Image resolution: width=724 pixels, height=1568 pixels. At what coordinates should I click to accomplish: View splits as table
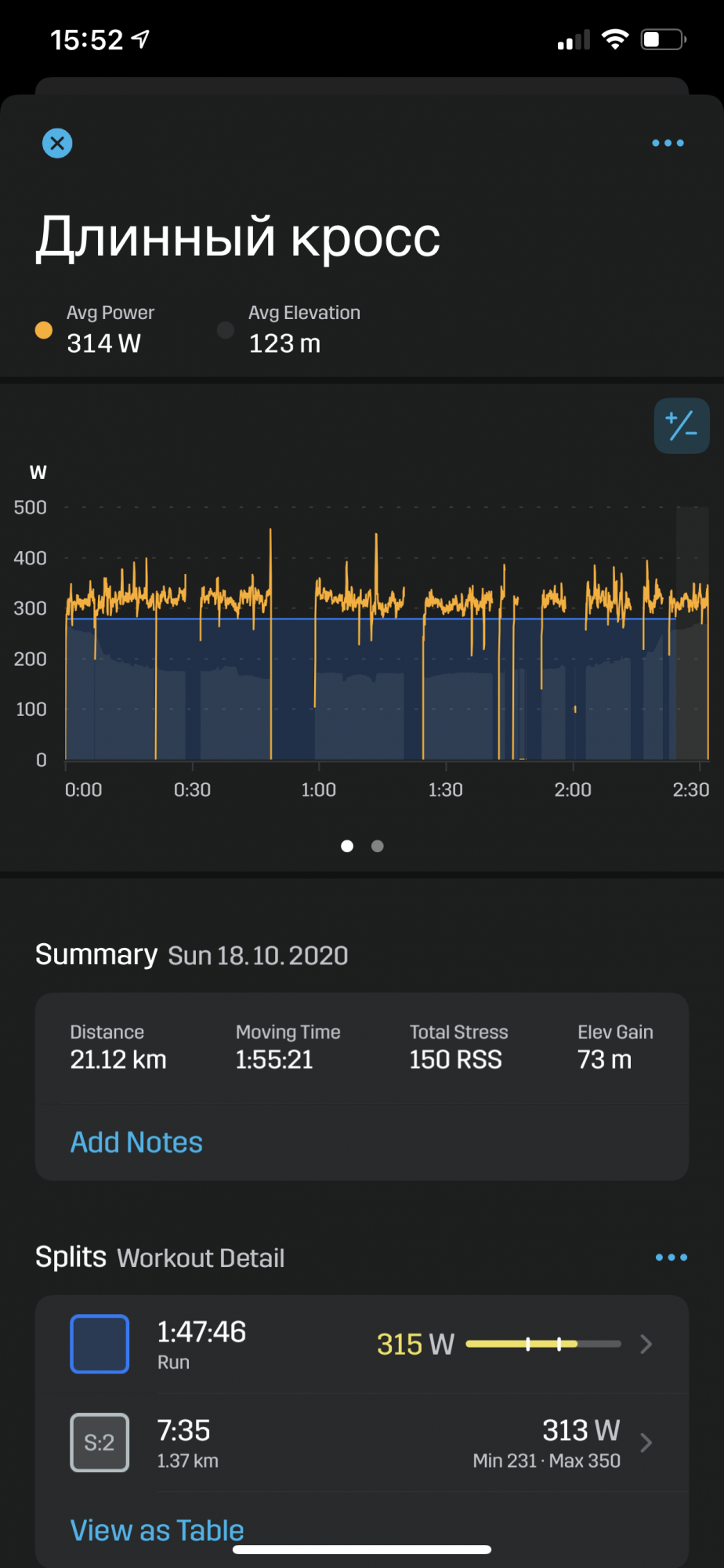[157, 1530]
